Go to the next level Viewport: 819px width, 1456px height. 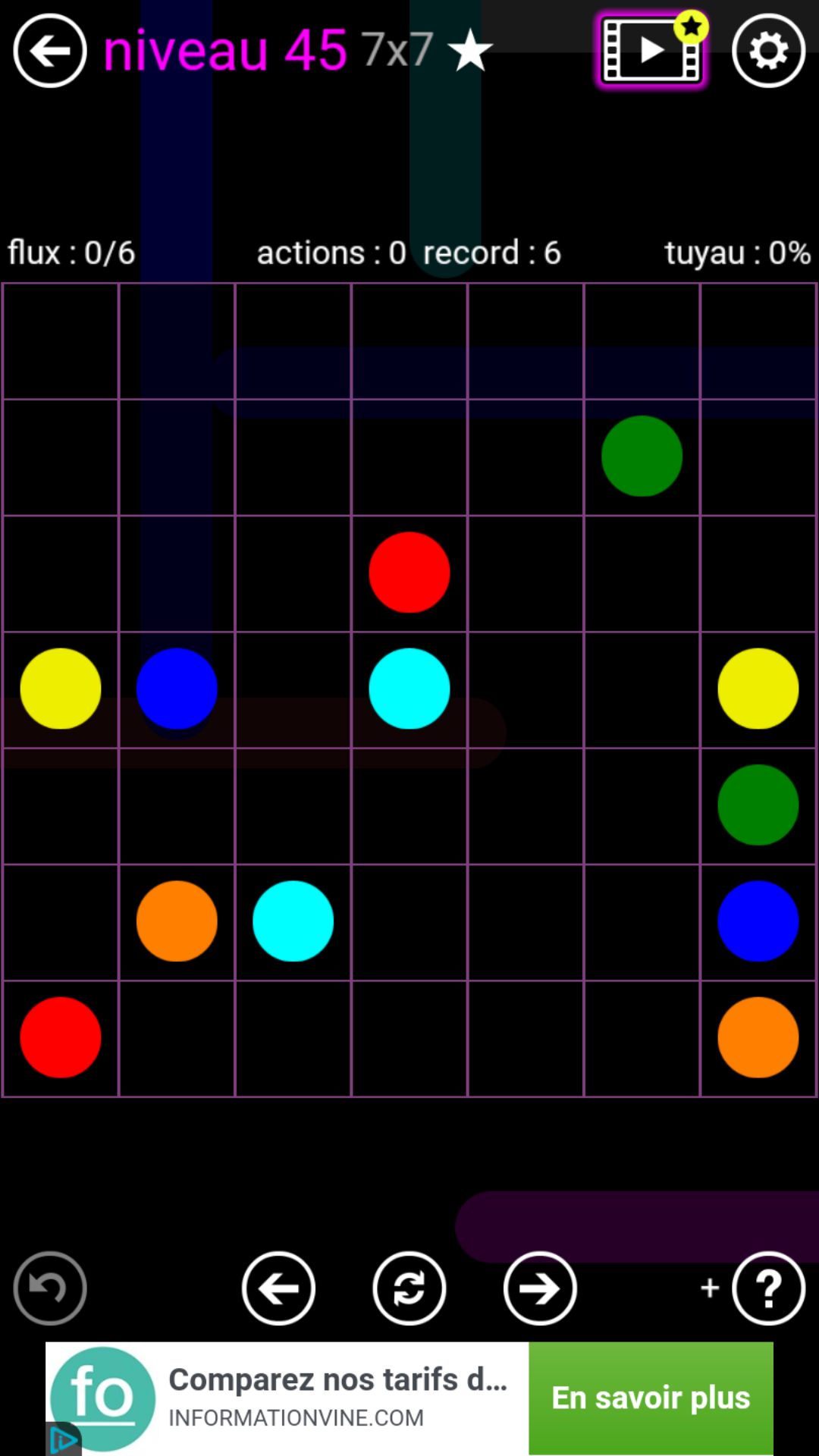[x=540, y=1288]
